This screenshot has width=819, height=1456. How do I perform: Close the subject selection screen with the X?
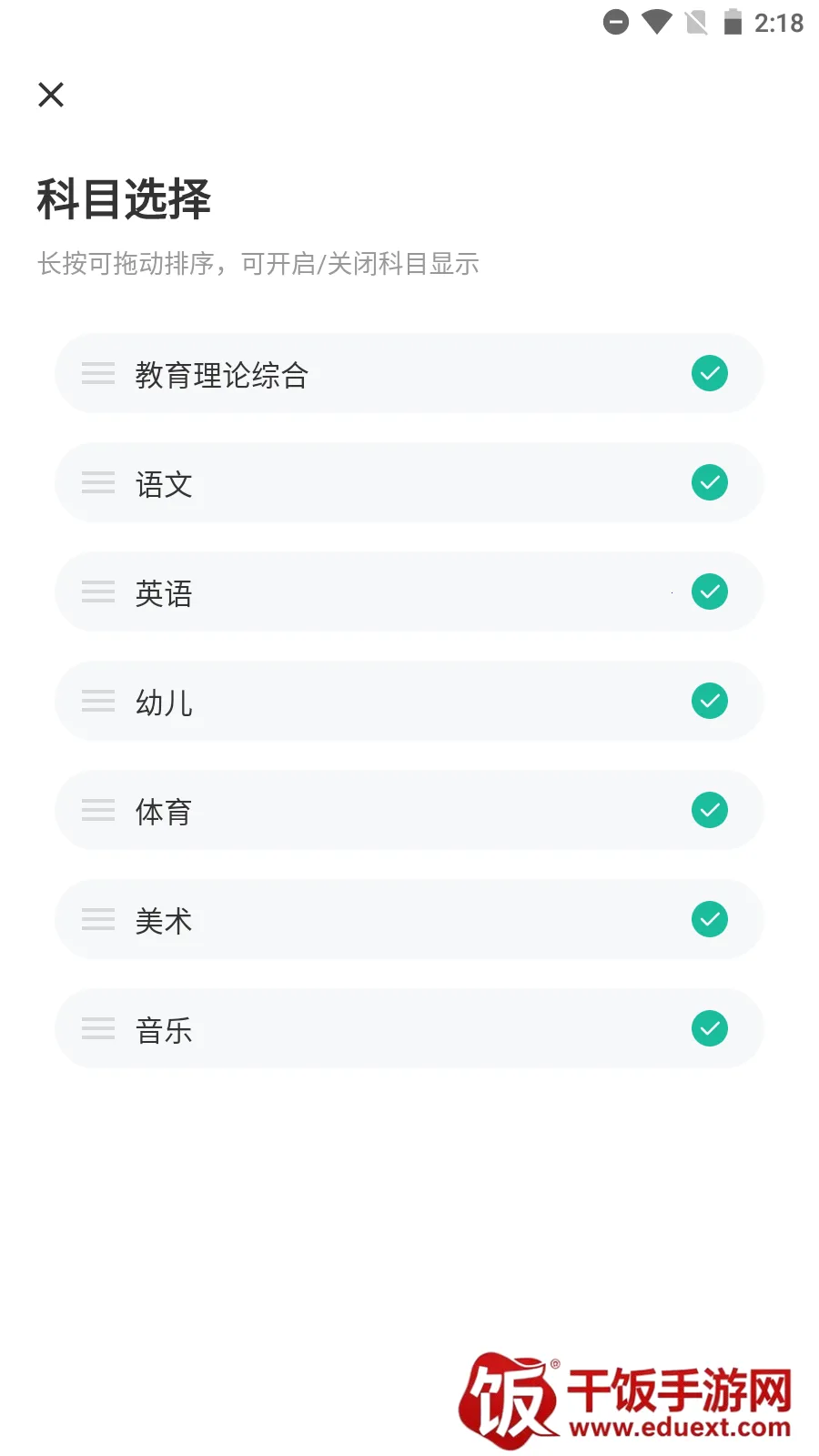(x=51, y=95)
